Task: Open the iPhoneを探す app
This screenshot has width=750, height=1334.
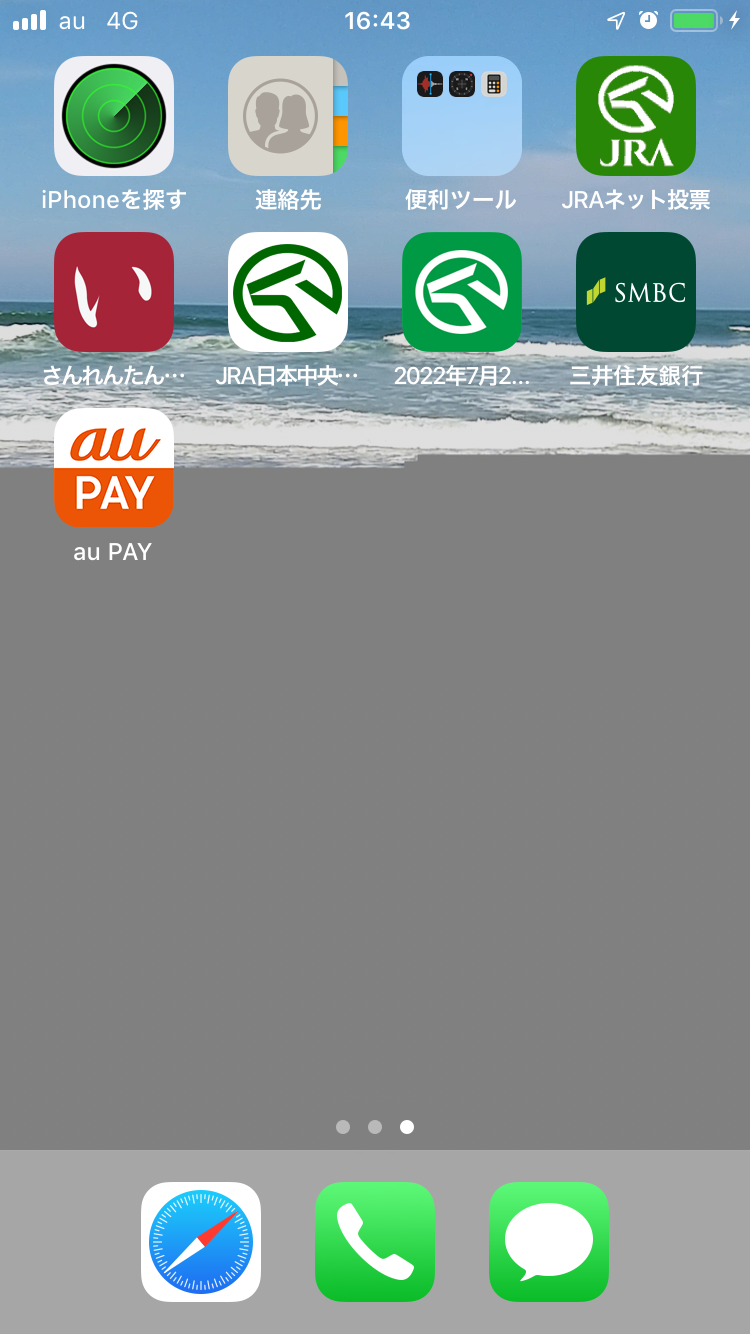Action: (114, 116)
